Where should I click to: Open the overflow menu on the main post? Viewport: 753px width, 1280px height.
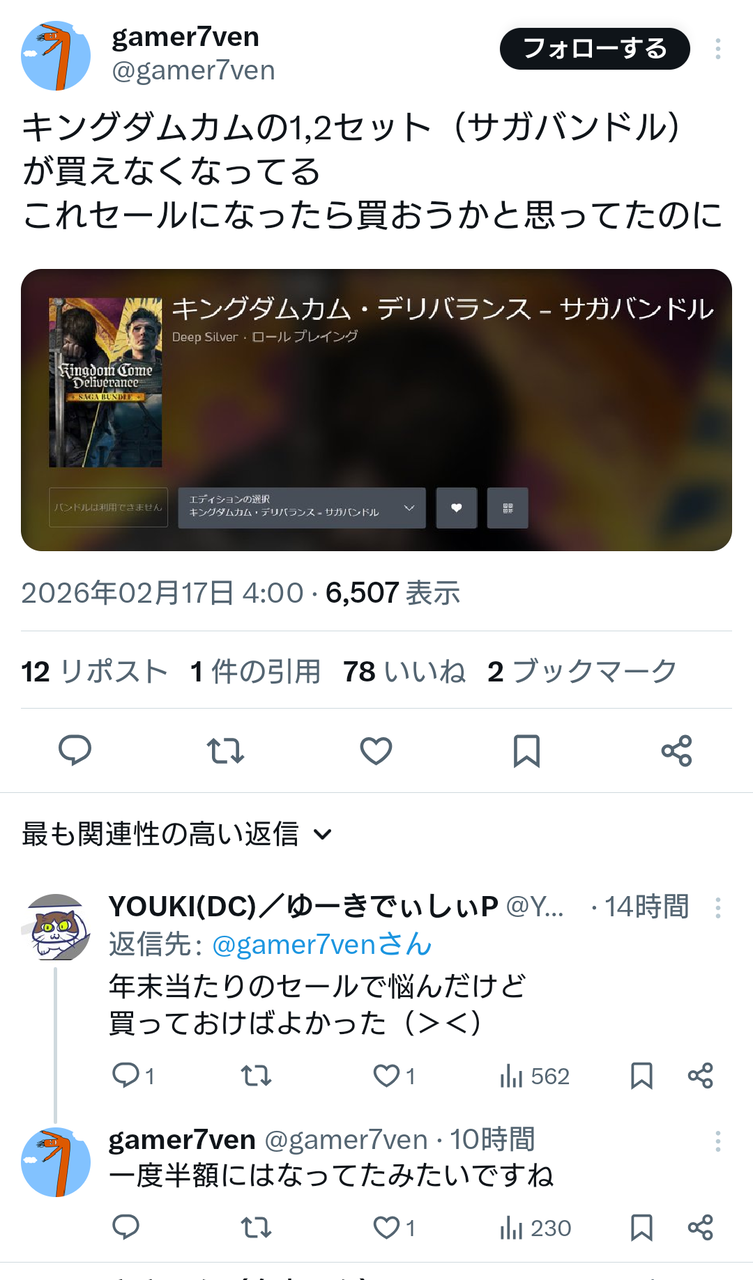[x=718, y=49]
